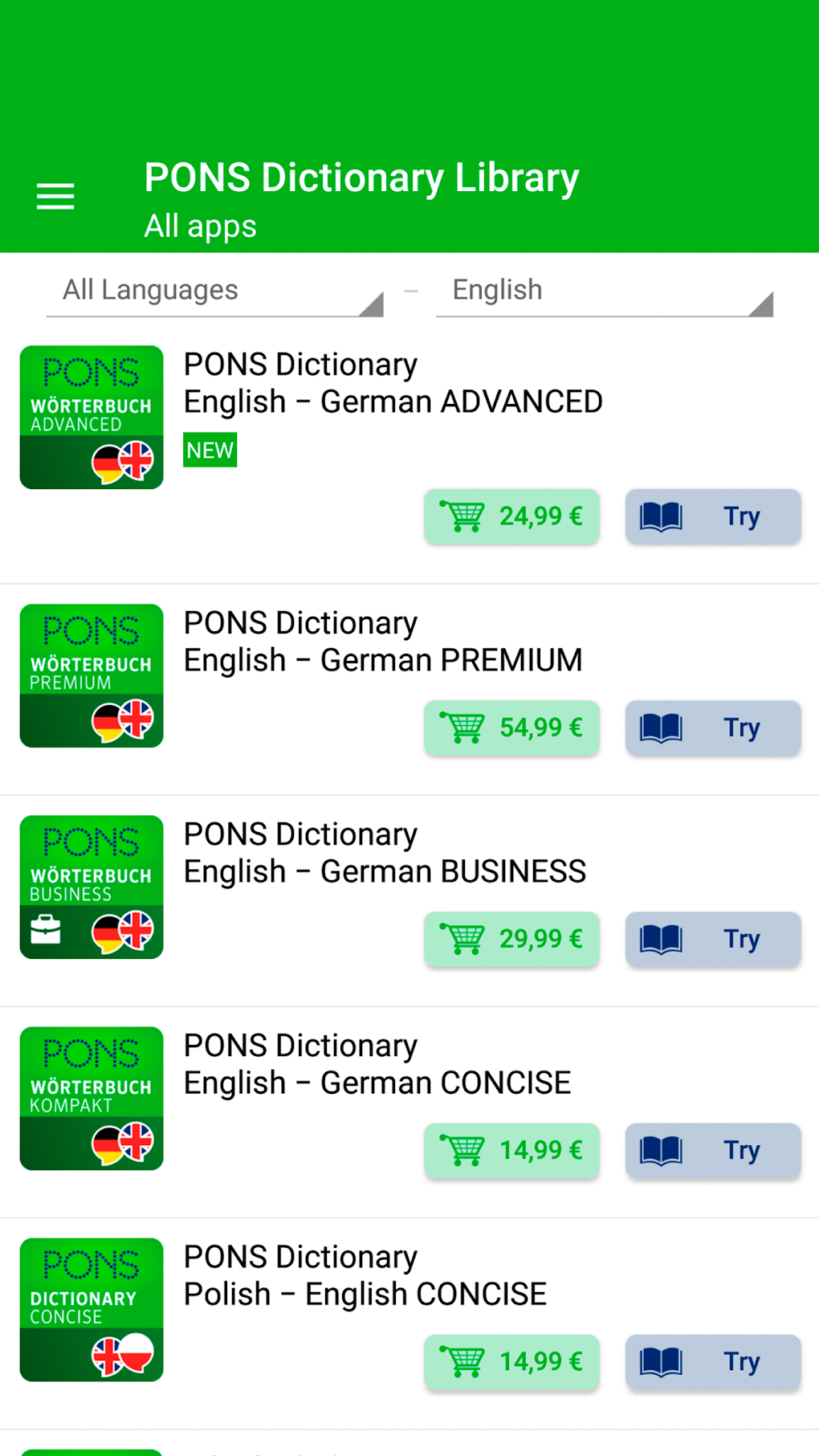
Task: Open the All Languages dropdown
Action: tap(213, 291)
